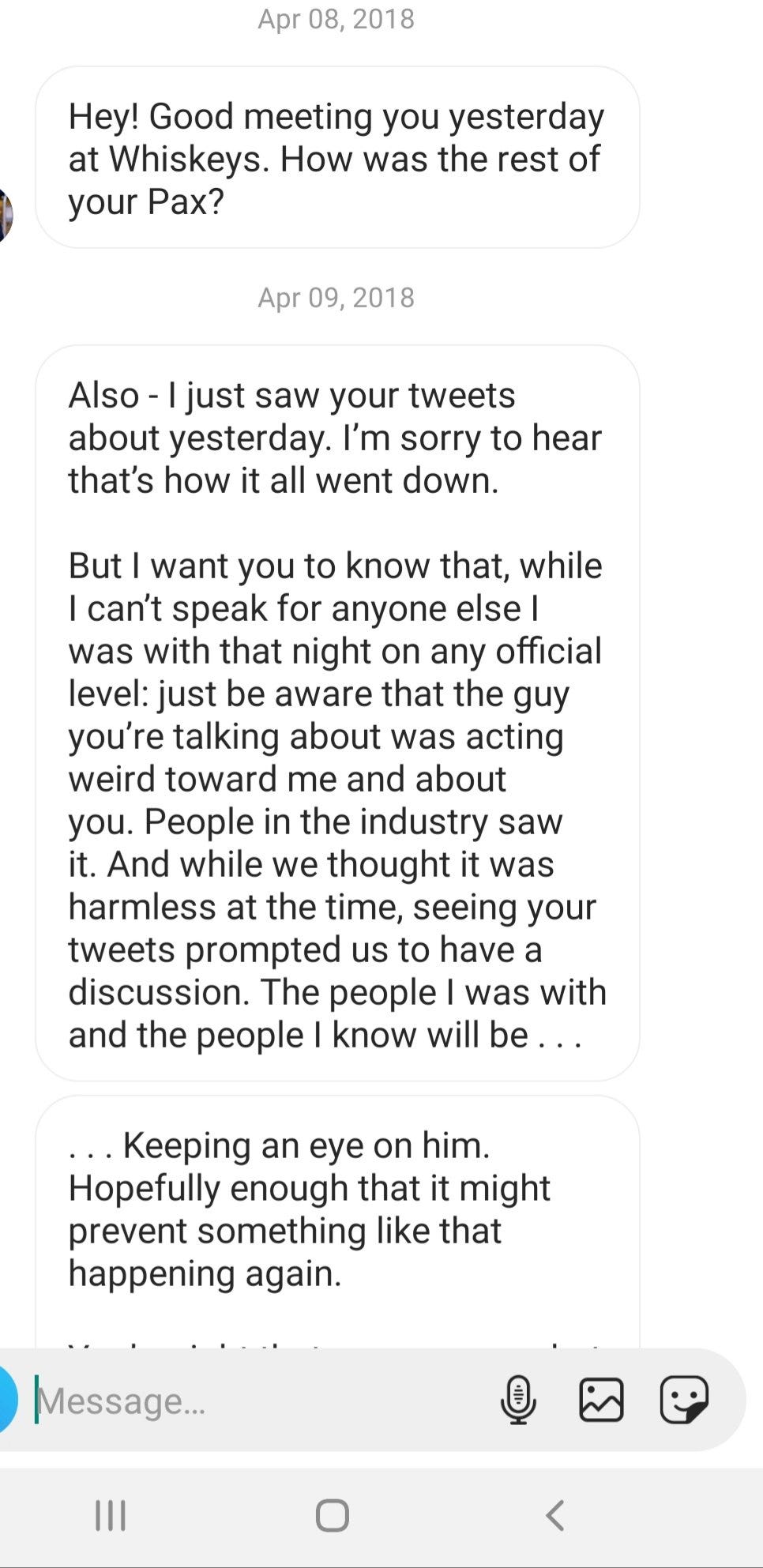Tap the Message text input field
Viewport: 763px width, 1568px height.
261,1401
